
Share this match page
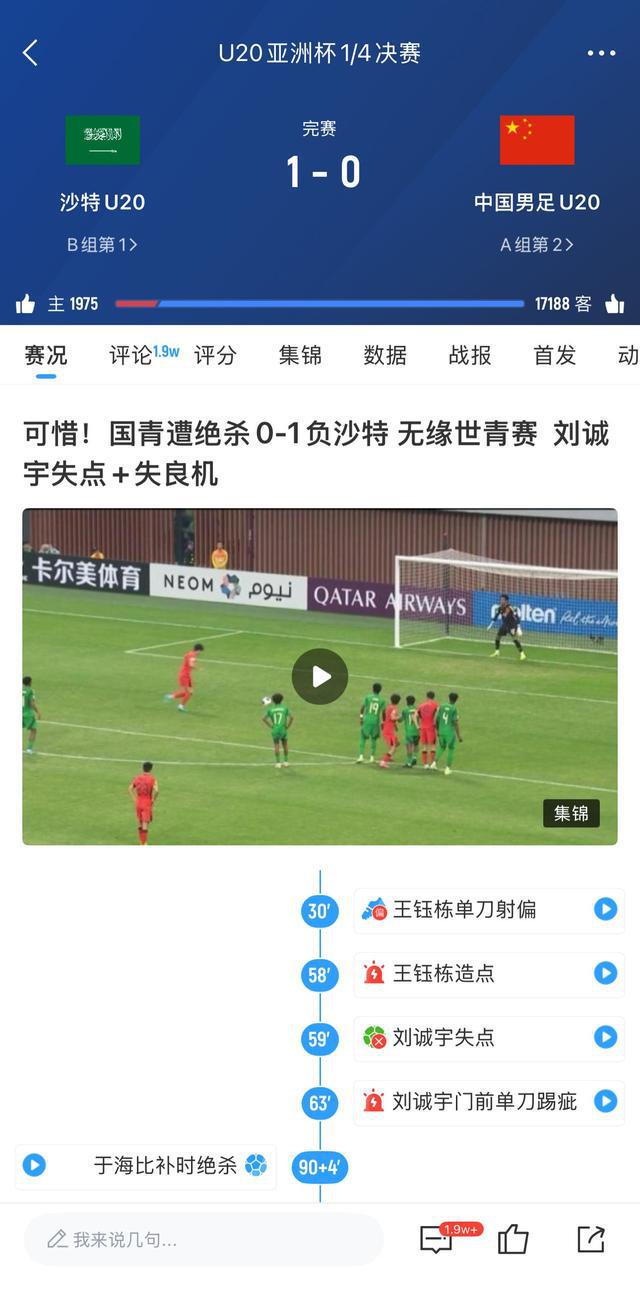(591, 1240)
